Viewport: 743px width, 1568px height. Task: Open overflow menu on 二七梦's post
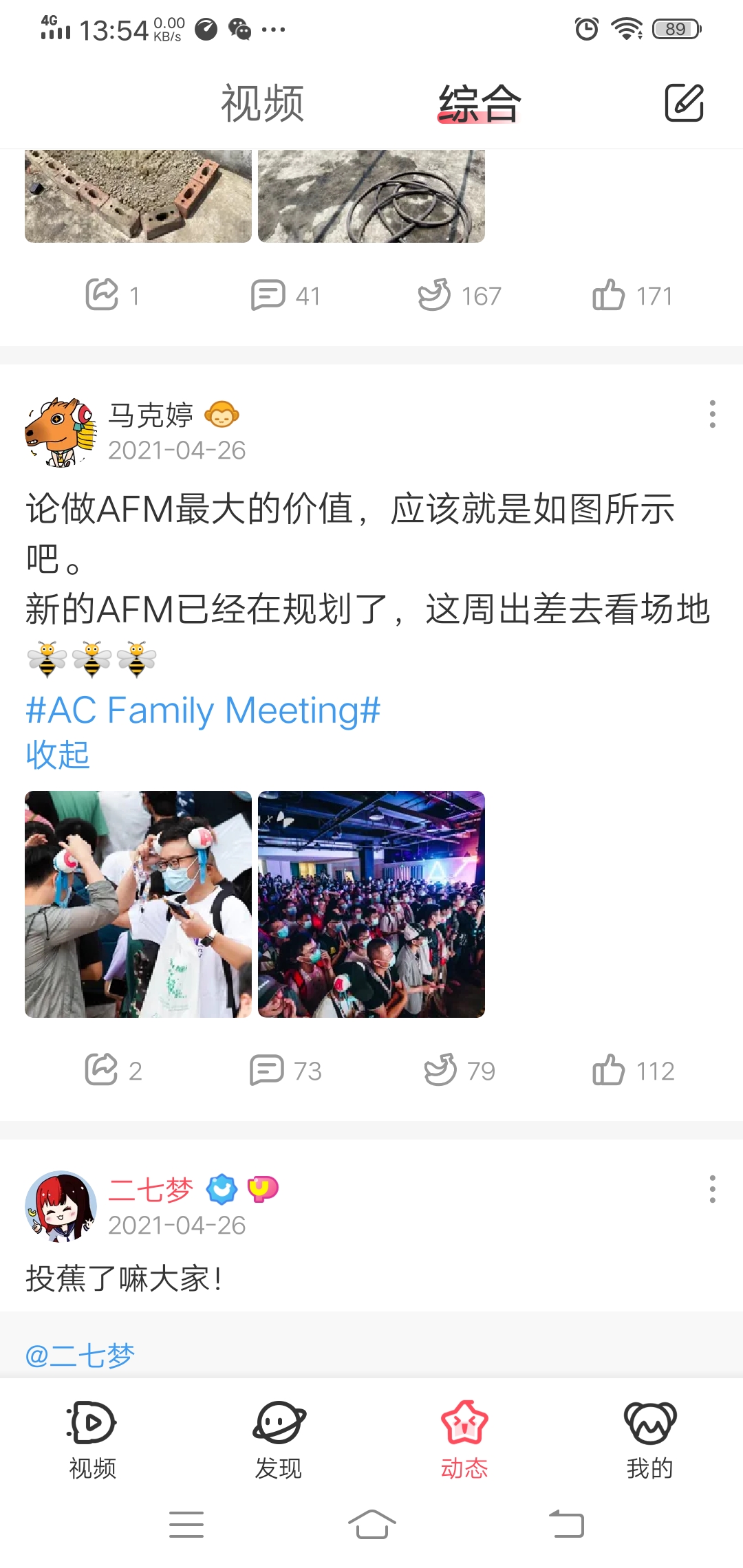coord(712,1189)
